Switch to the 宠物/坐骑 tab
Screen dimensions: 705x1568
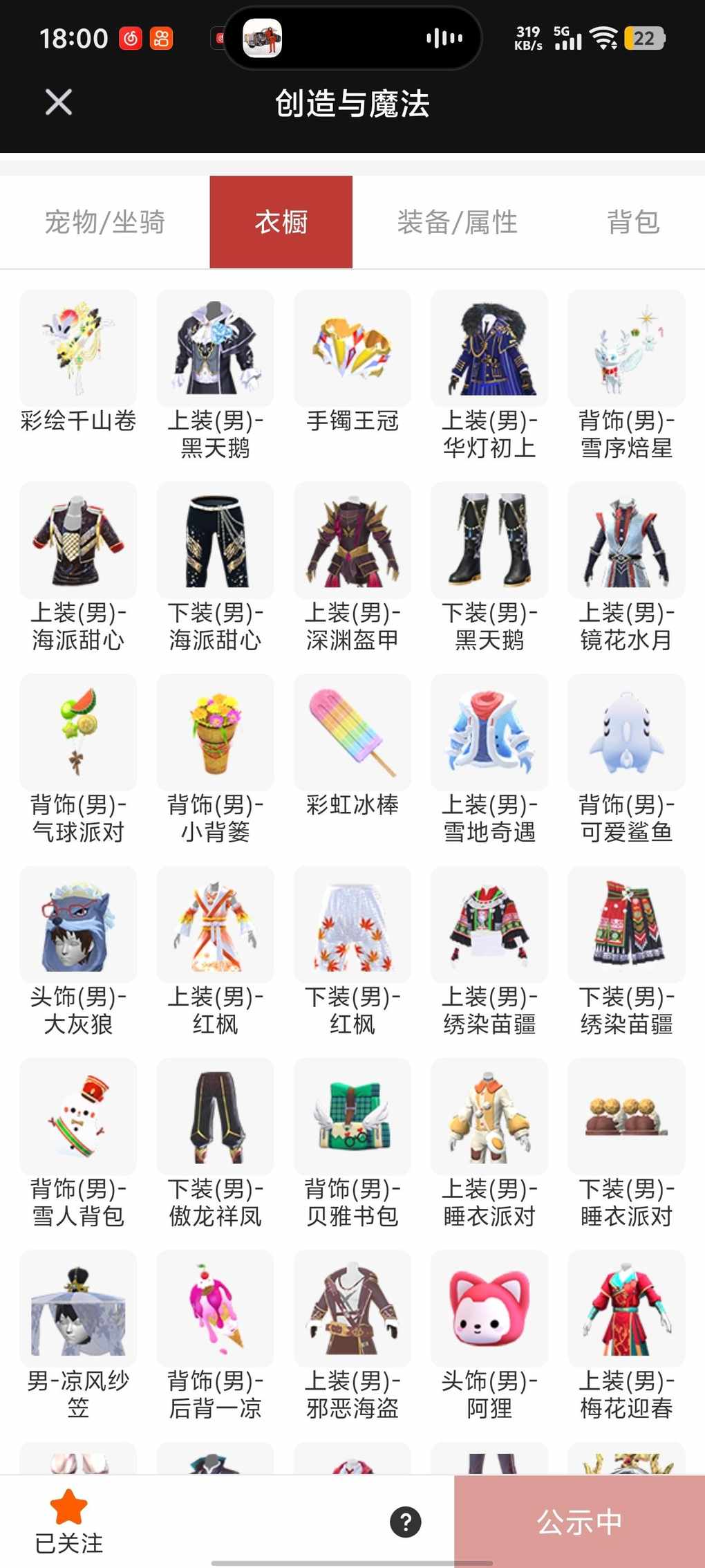pos(105,222)
